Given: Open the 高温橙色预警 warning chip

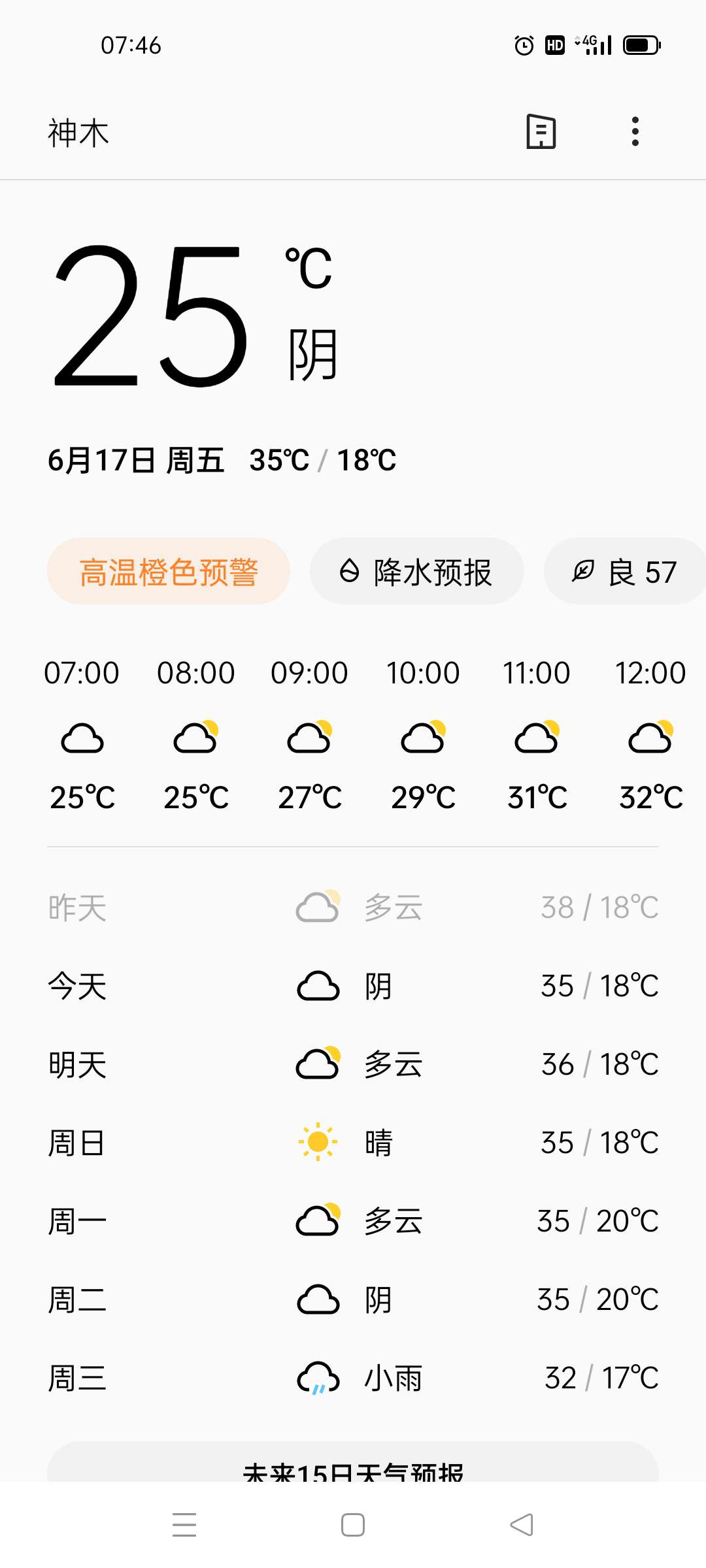Looking at the screenshot, I should pyautogui.click(x=169, y=572).
